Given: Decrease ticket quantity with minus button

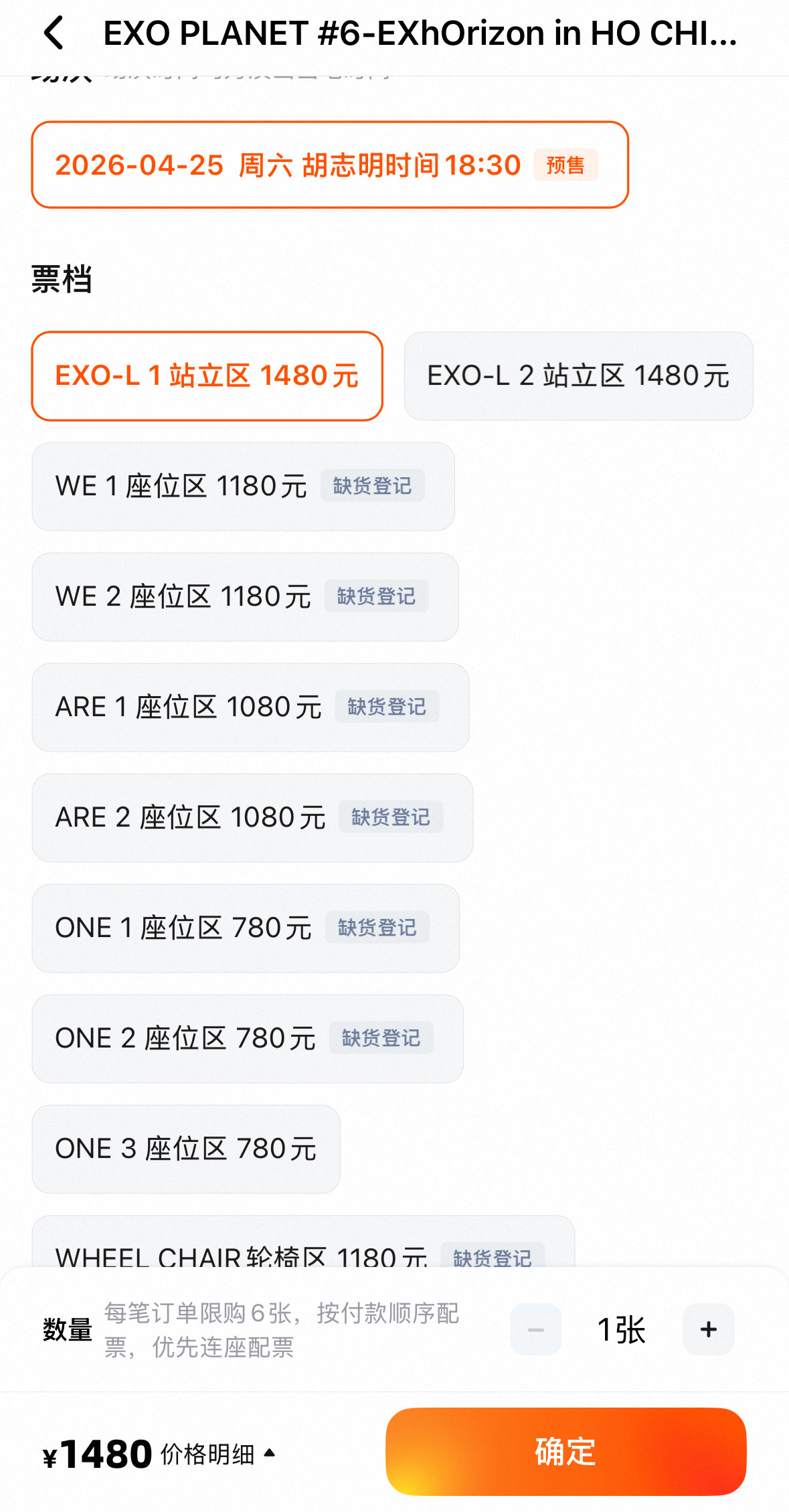Looking at the screenshot, I should tap(535, 1329).
